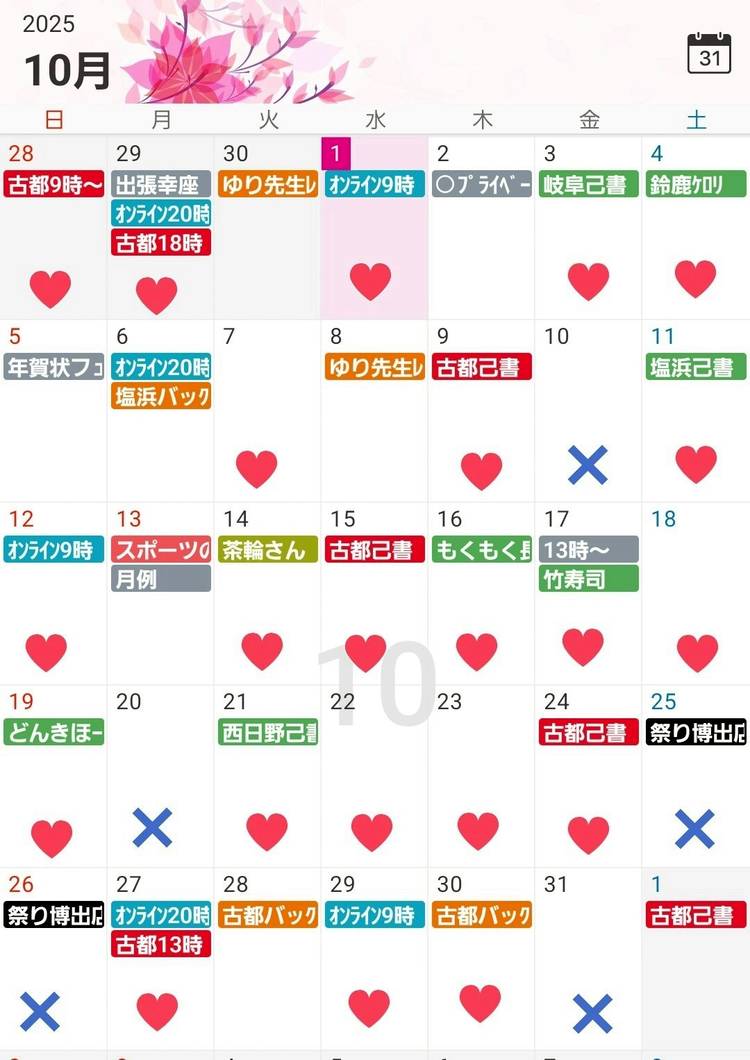The height and width of the screenshot is (1060, 750).
Task: Open the 古都バック event on October 30
Action: (x=481, y=915)
